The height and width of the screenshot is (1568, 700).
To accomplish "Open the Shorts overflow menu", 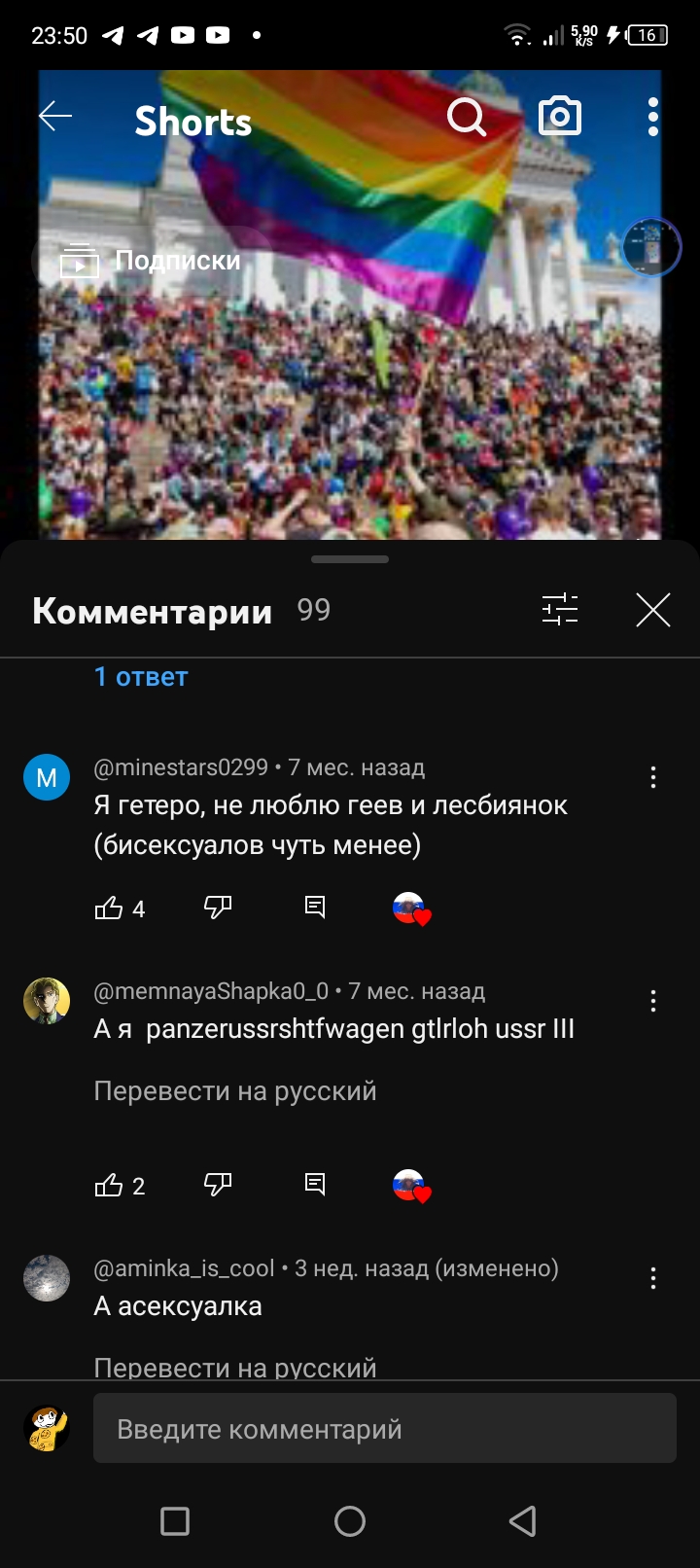I will click(x=653, y=117).
